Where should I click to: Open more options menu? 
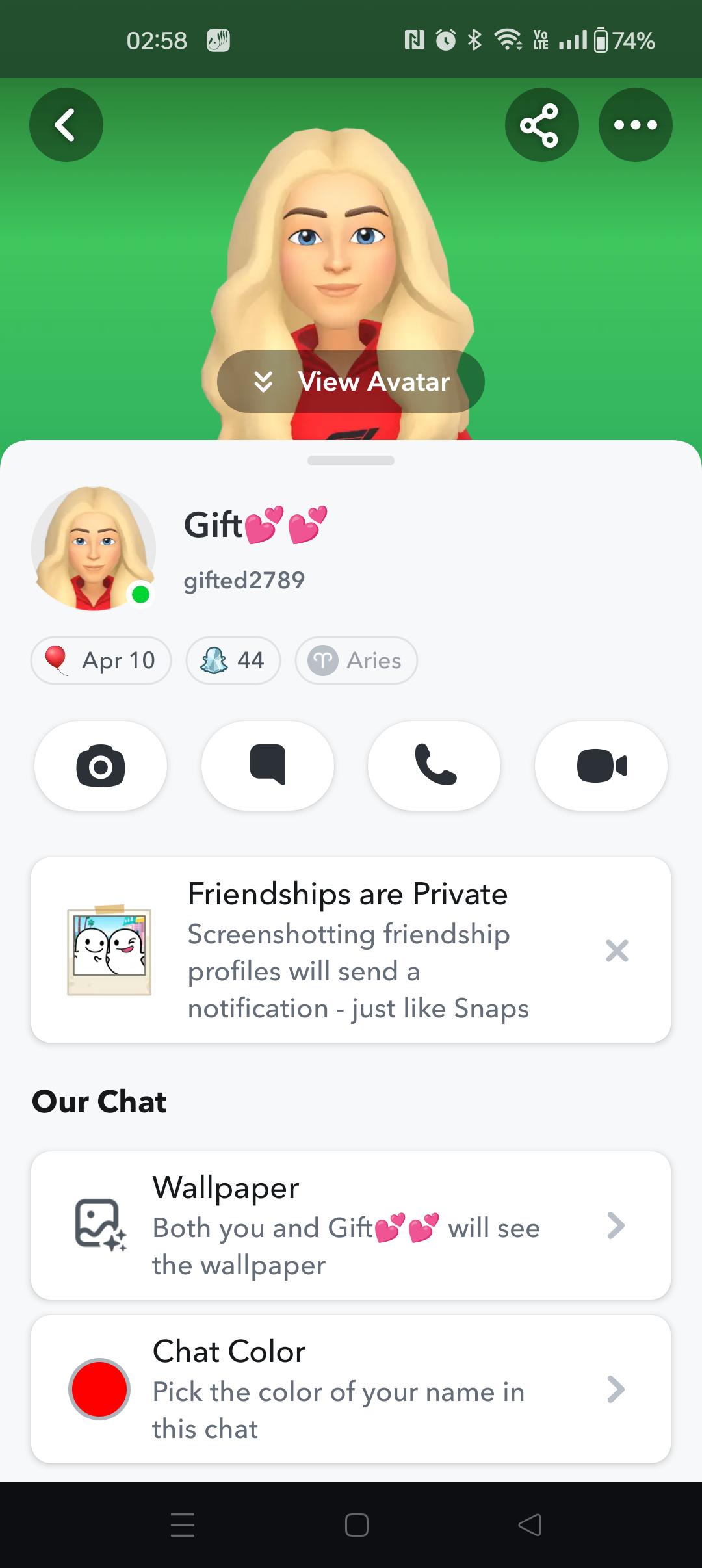coord(635,125)
